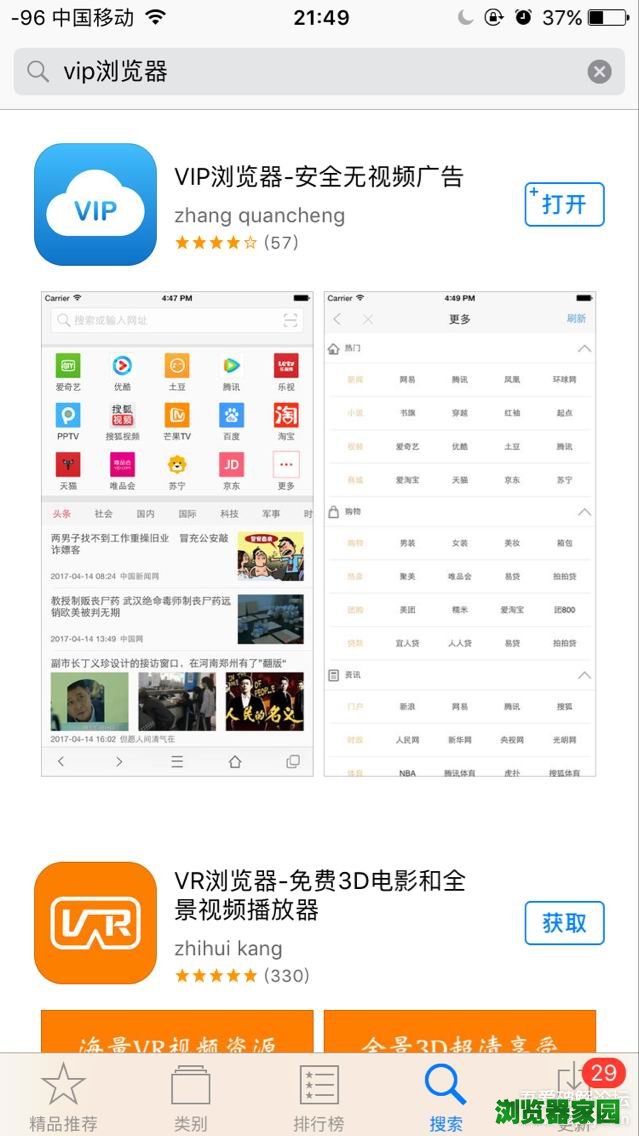
Task: Clear the search text
Action: [x=599, y=72]
